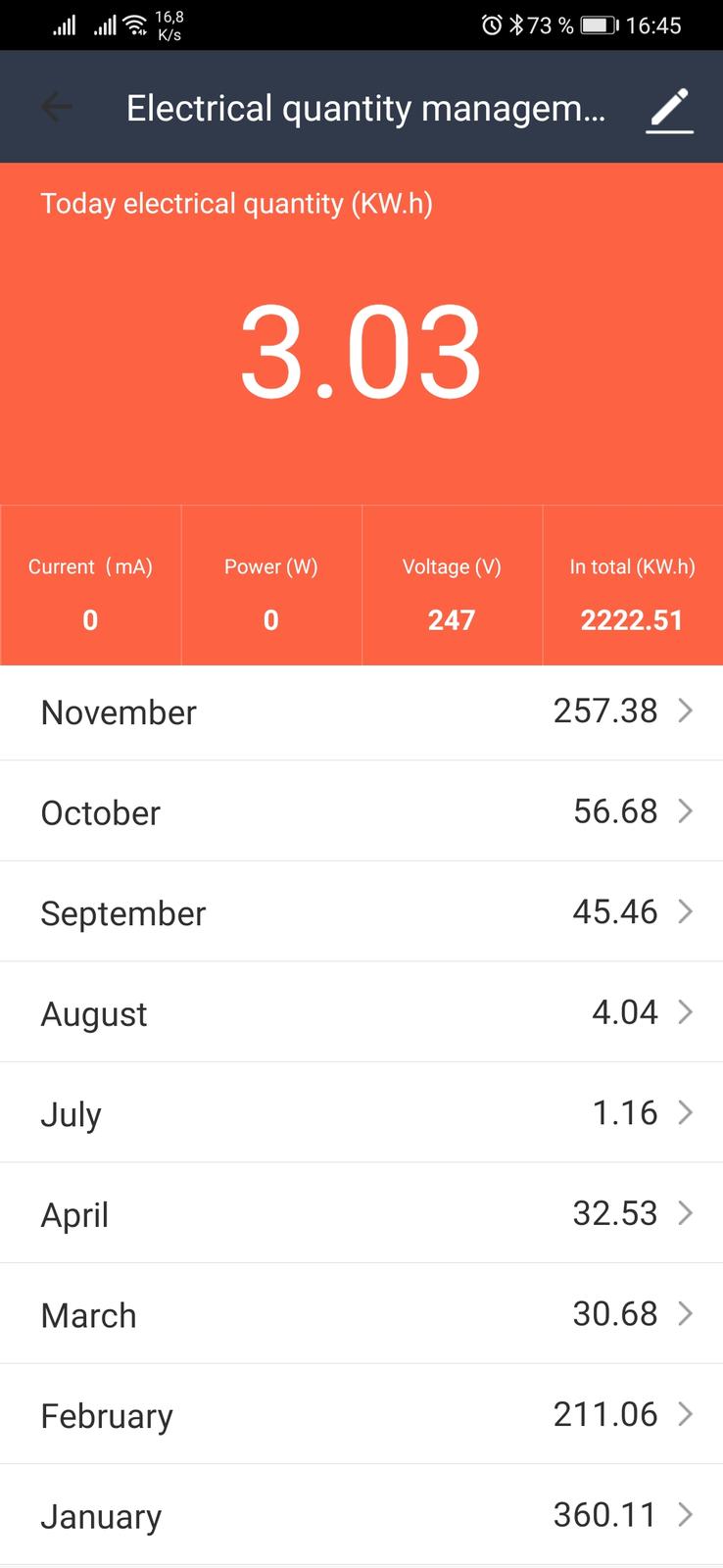View October usage breakdown

tap(361, 812)
